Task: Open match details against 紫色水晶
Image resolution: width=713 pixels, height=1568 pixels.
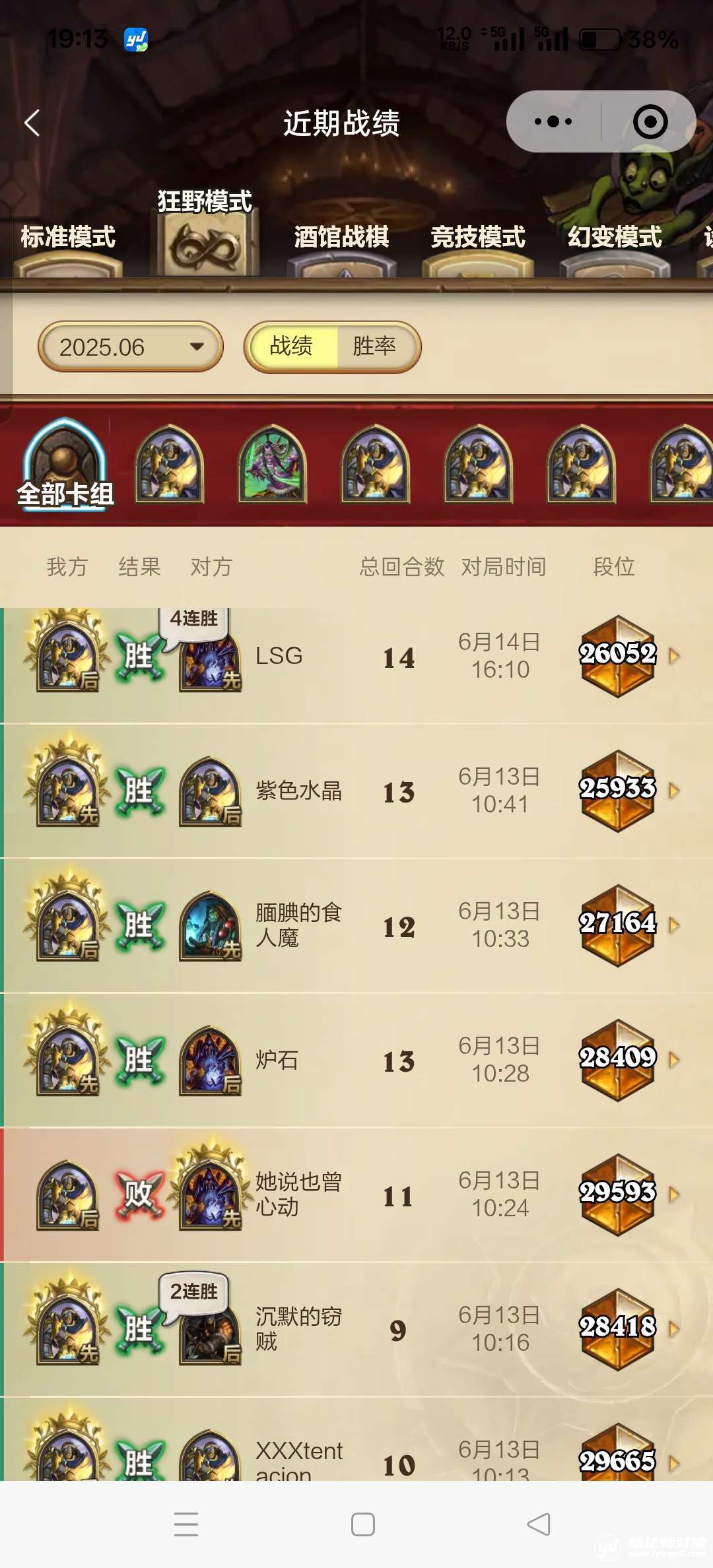Action: click(x=356, y=791)
